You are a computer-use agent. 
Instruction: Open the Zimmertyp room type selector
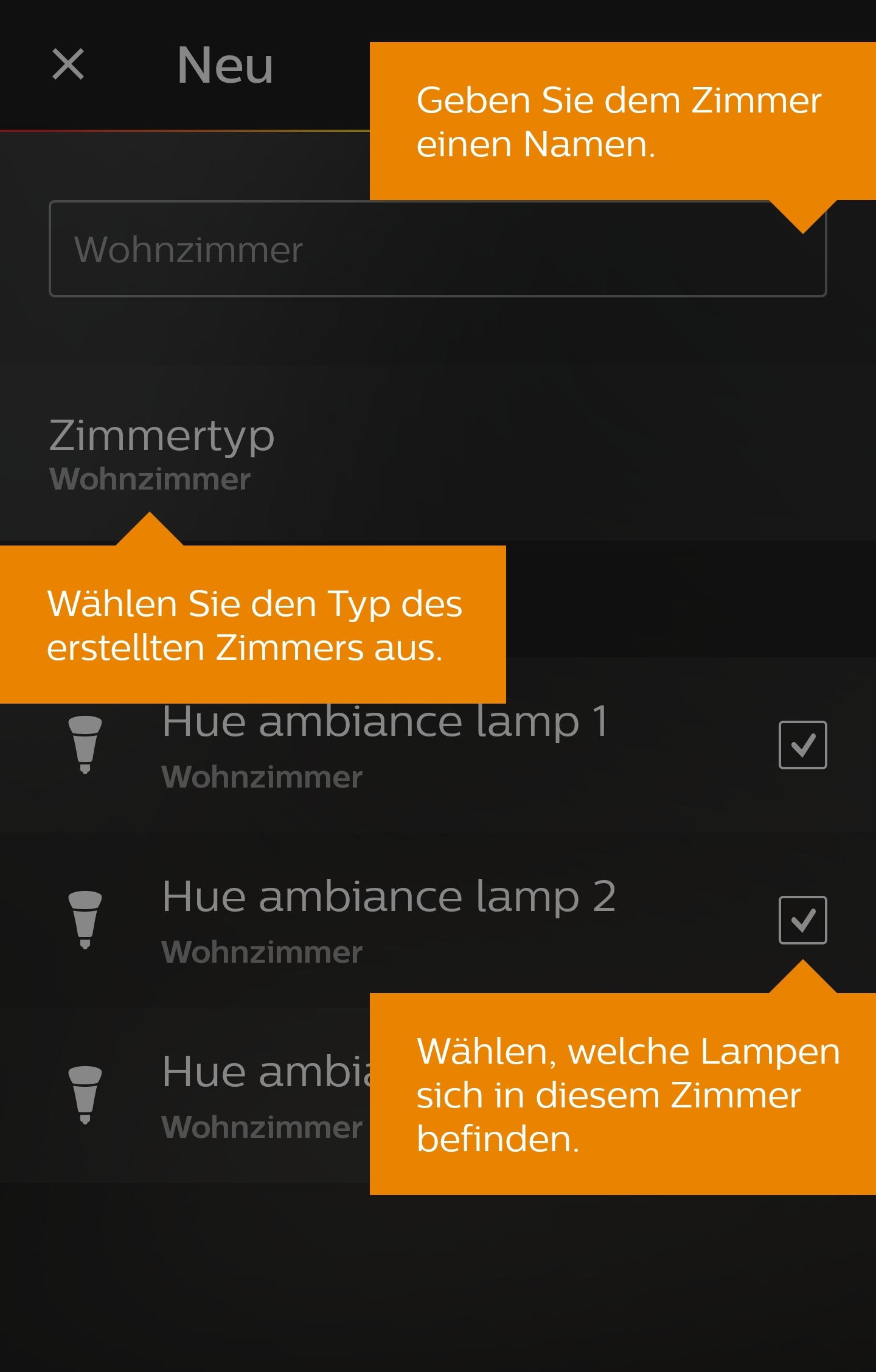coord(162,453)
